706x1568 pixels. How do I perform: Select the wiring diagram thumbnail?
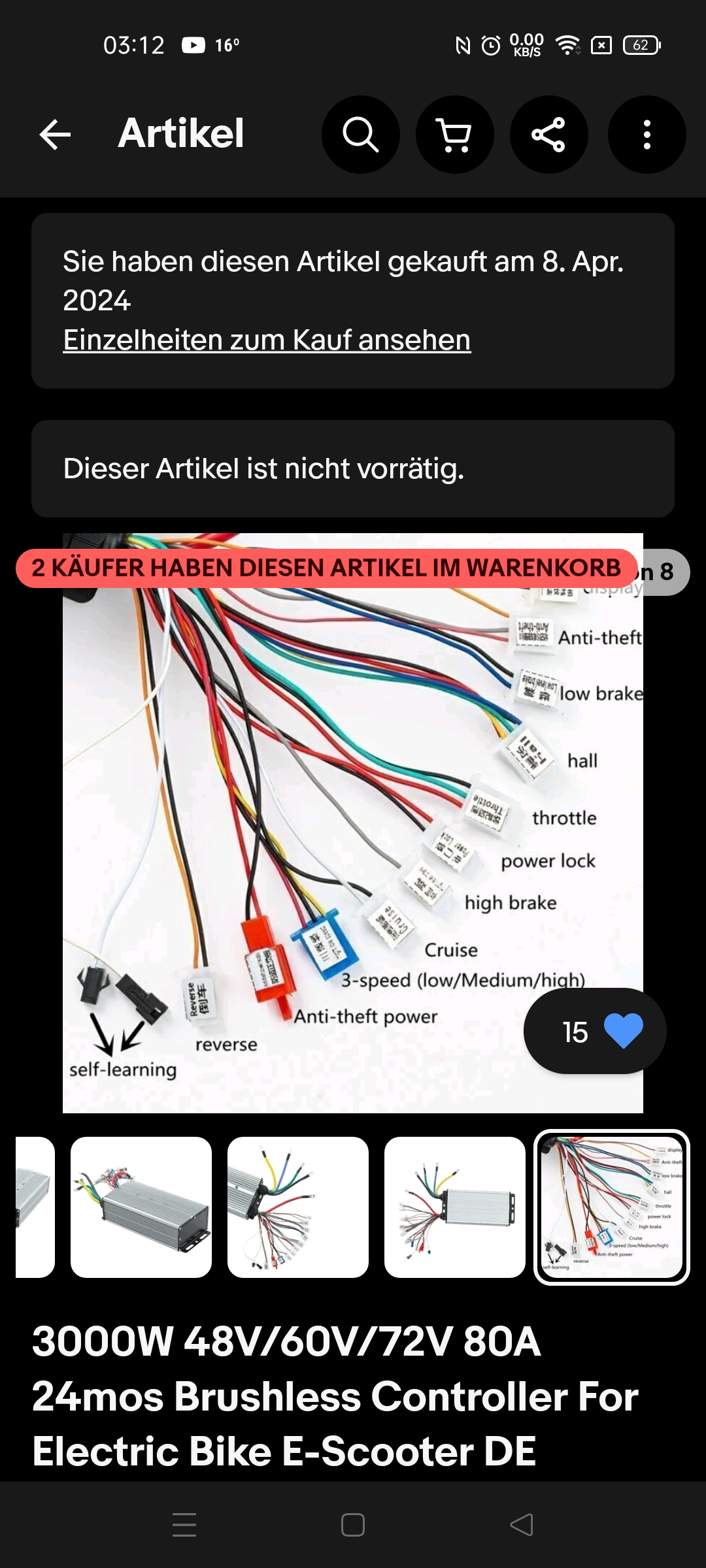[x=612, y=1207]
